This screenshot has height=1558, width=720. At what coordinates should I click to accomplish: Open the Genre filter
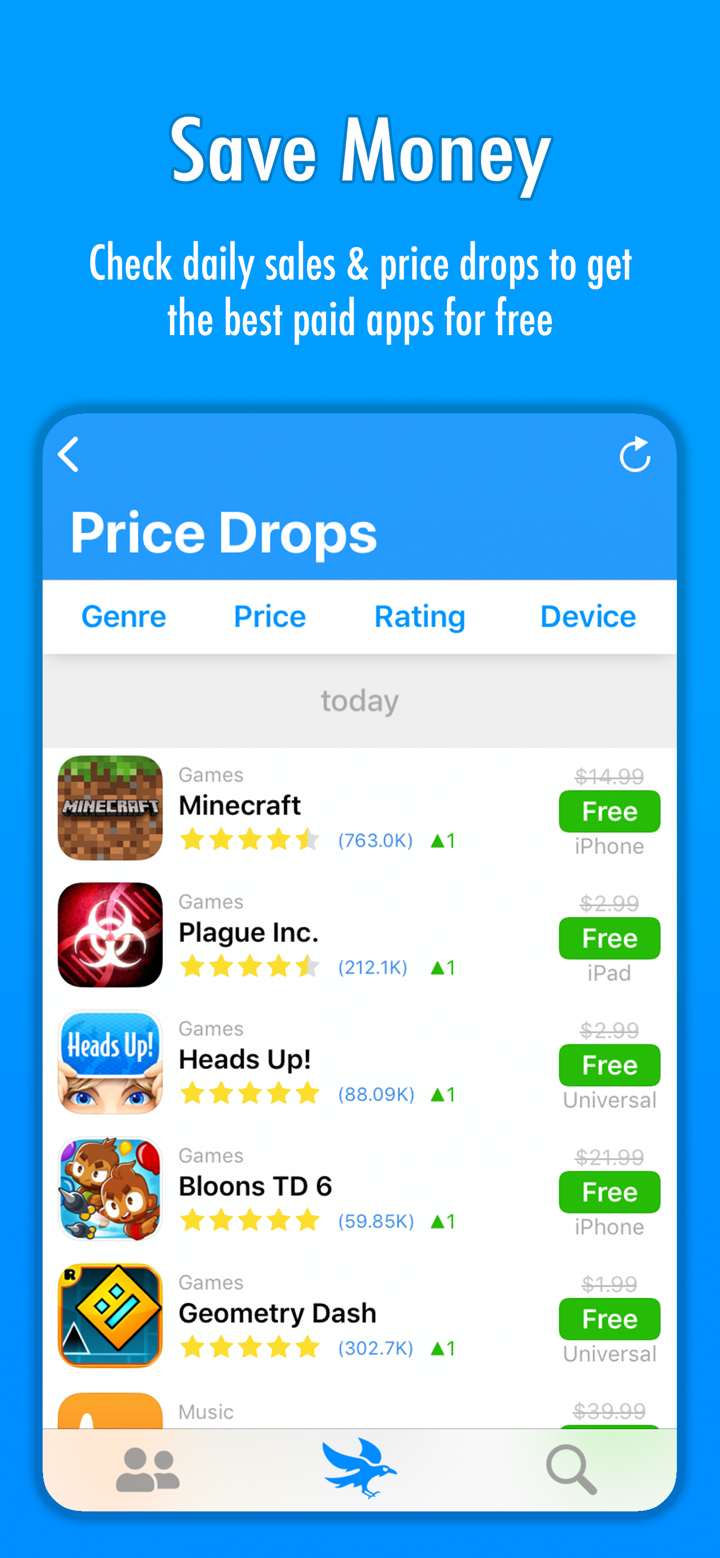[123, 617]
